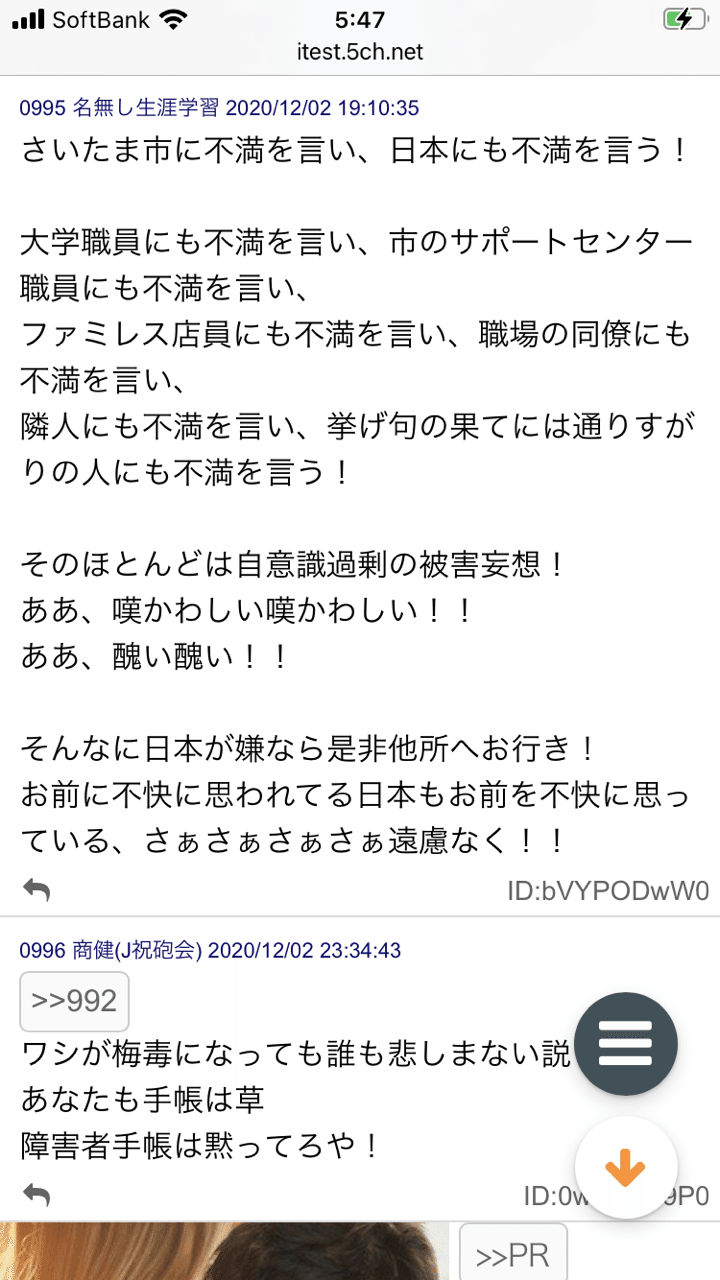
Task: Jump to bottom with orange arrow button
Action: 626,1167
